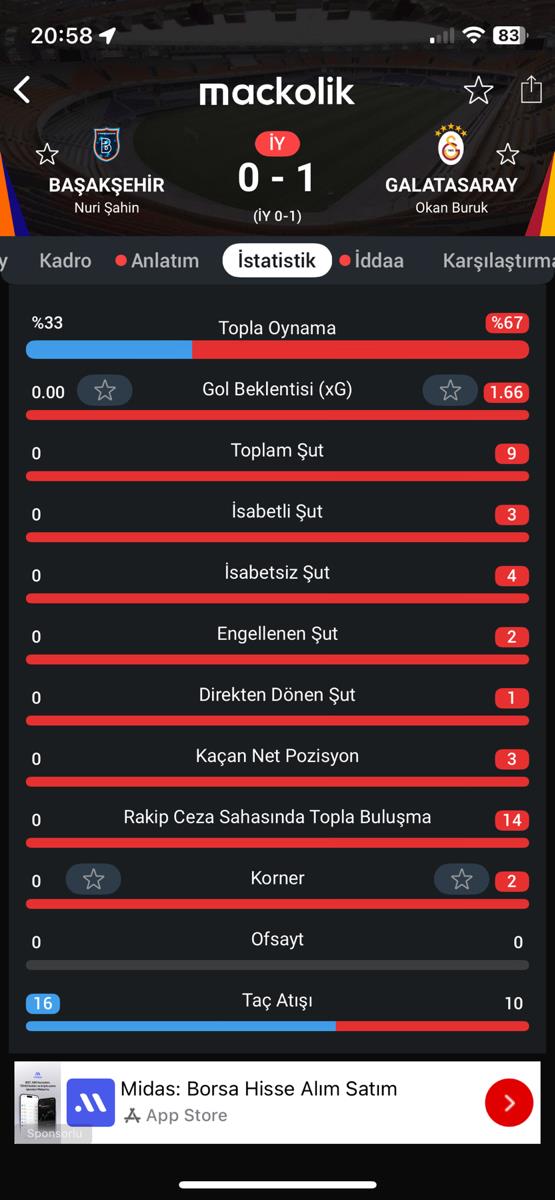The width and height of the screenshot is (555, 1200).
Task: Star Galatasaray's Gol Beklentisi (xG) stat
Action: 450,391
